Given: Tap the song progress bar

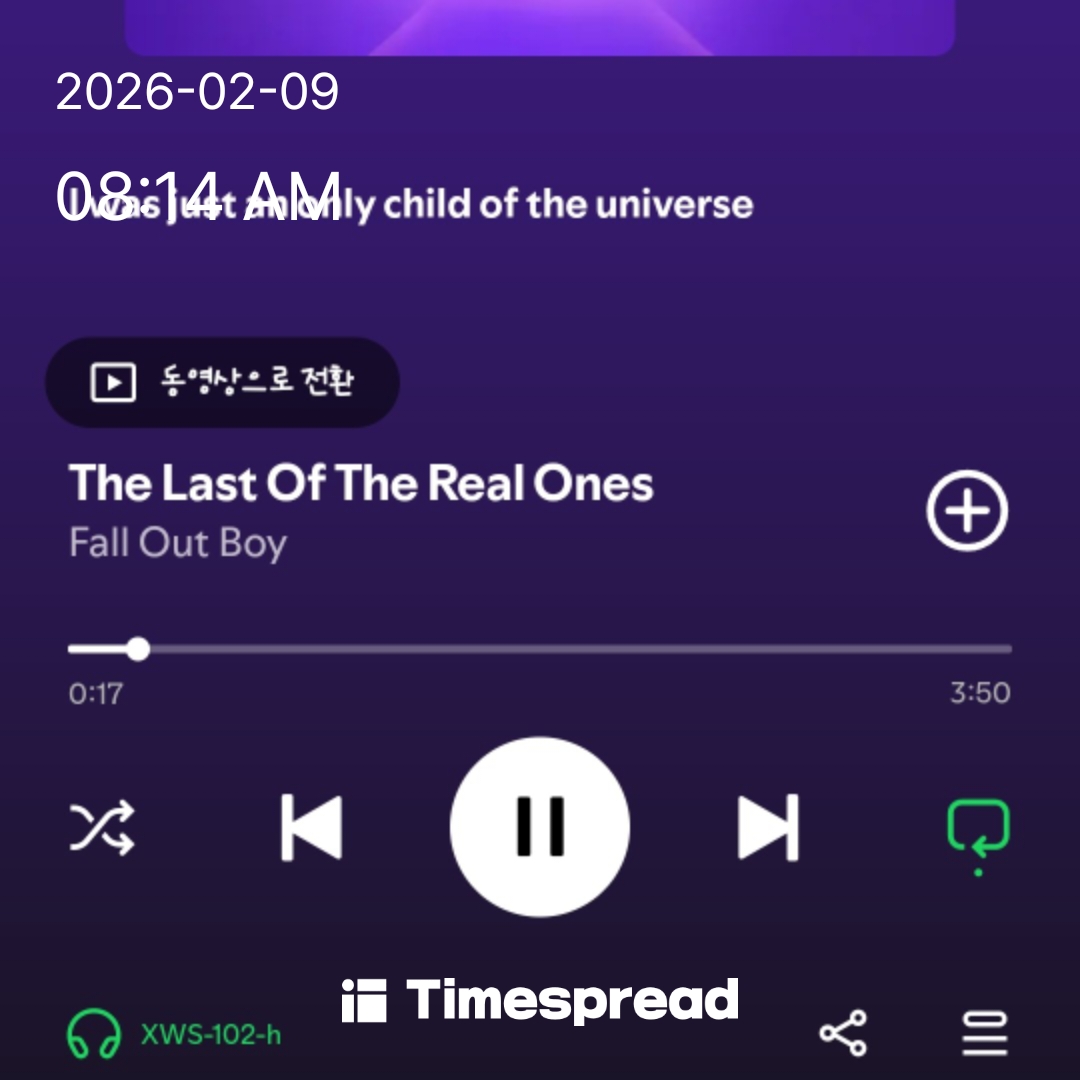Looking at the screenshot, I should 540,649.
